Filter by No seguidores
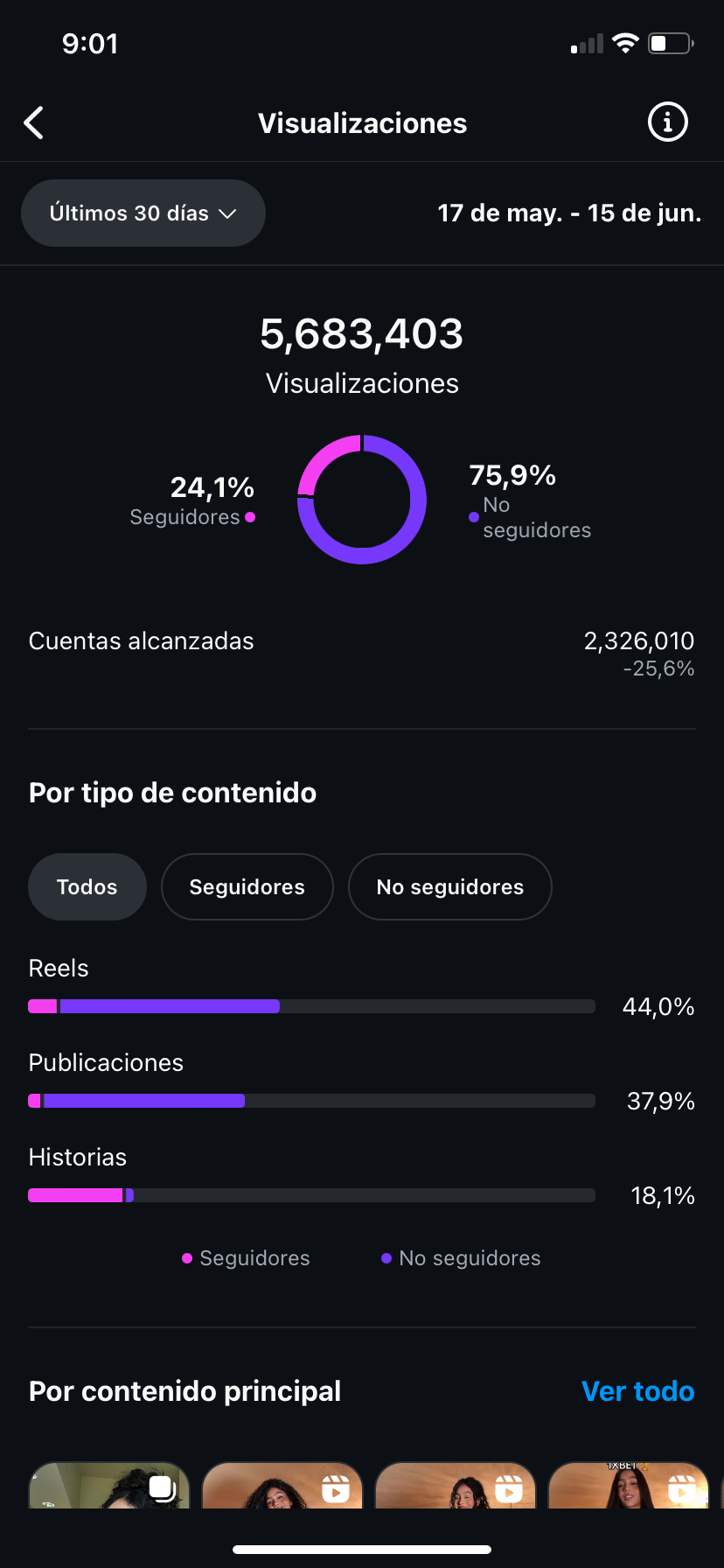The image size is (724, 1568). [x=450, y=887]
